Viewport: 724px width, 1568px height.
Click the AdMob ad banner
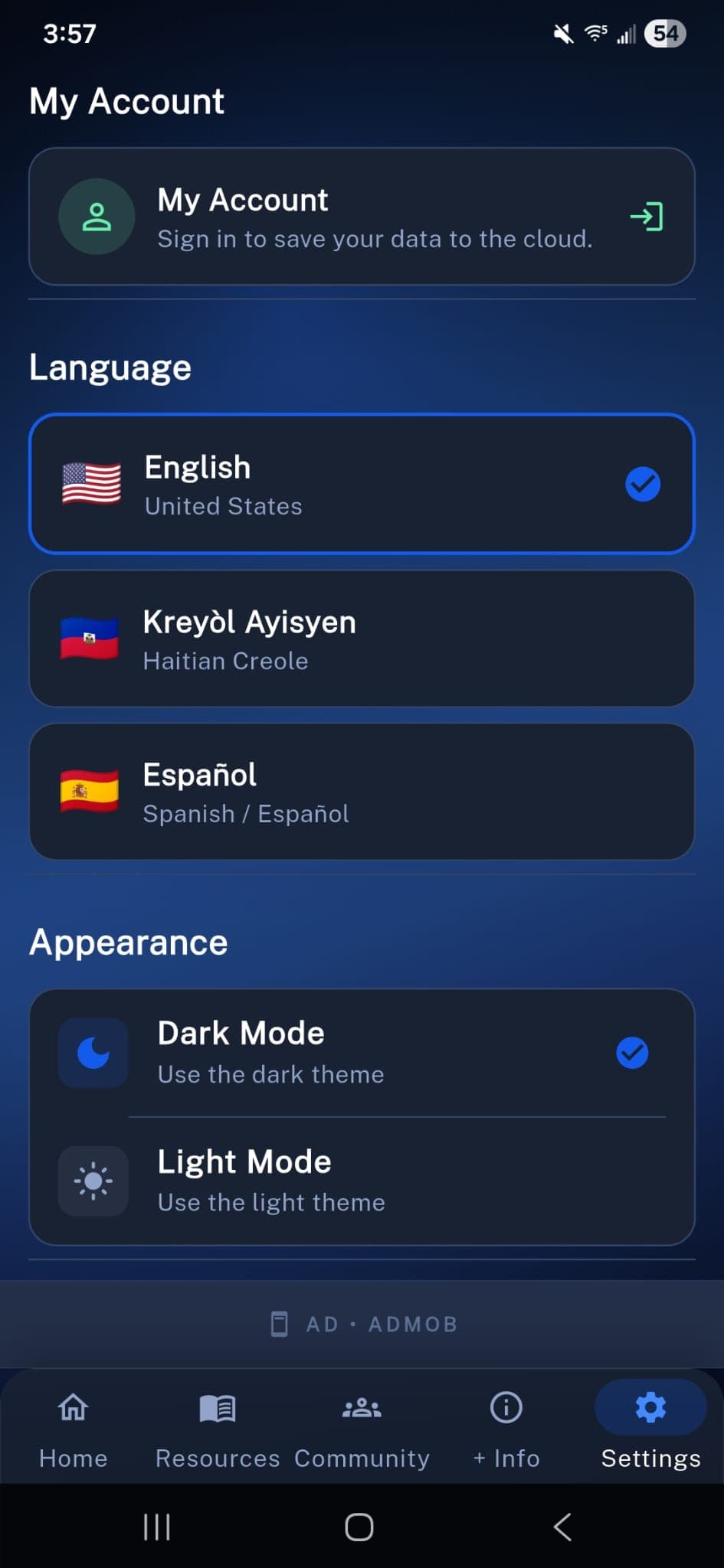tap(362, 1323)
